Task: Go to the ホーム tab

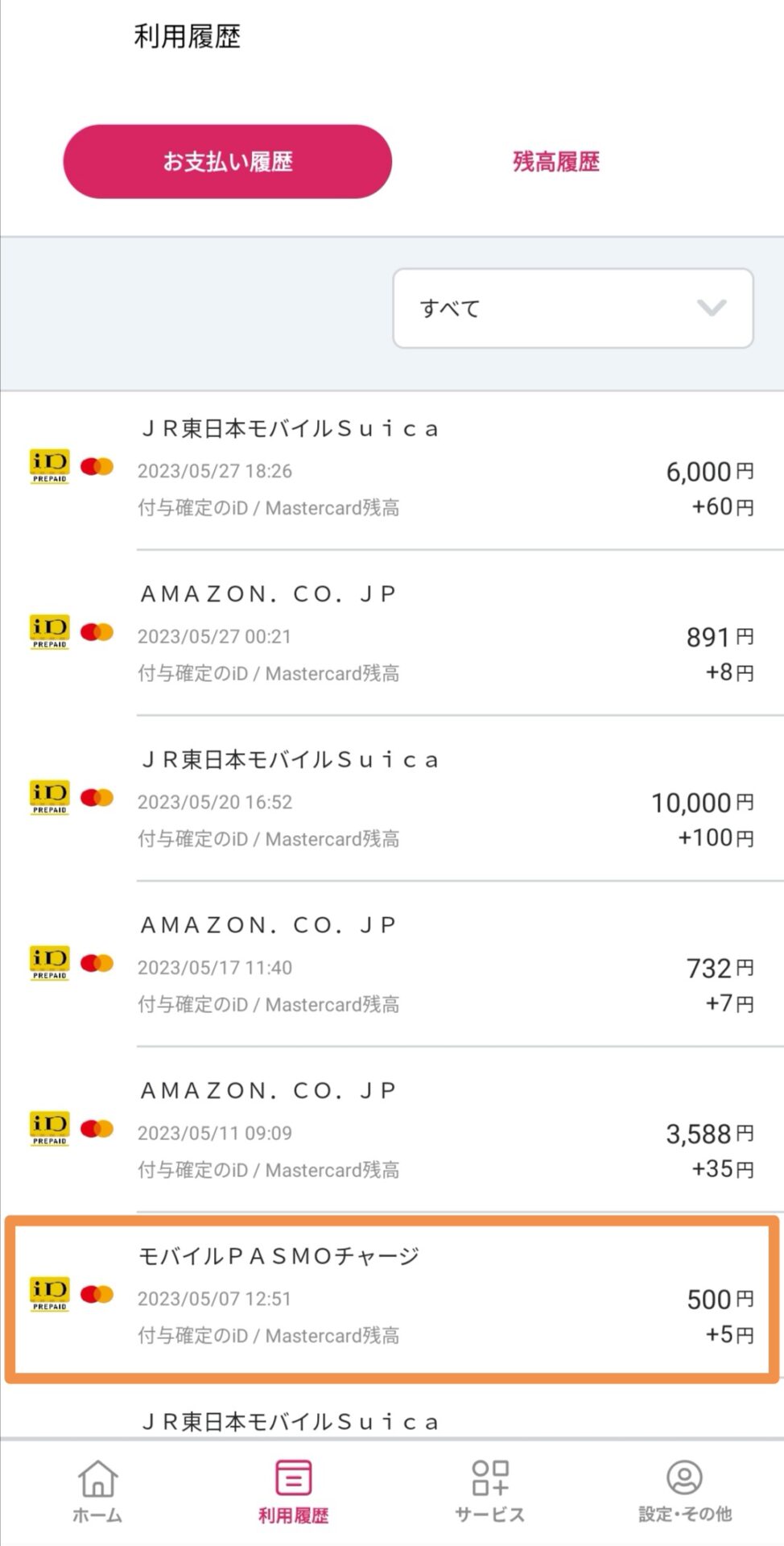Action: tap(97, 1492)
